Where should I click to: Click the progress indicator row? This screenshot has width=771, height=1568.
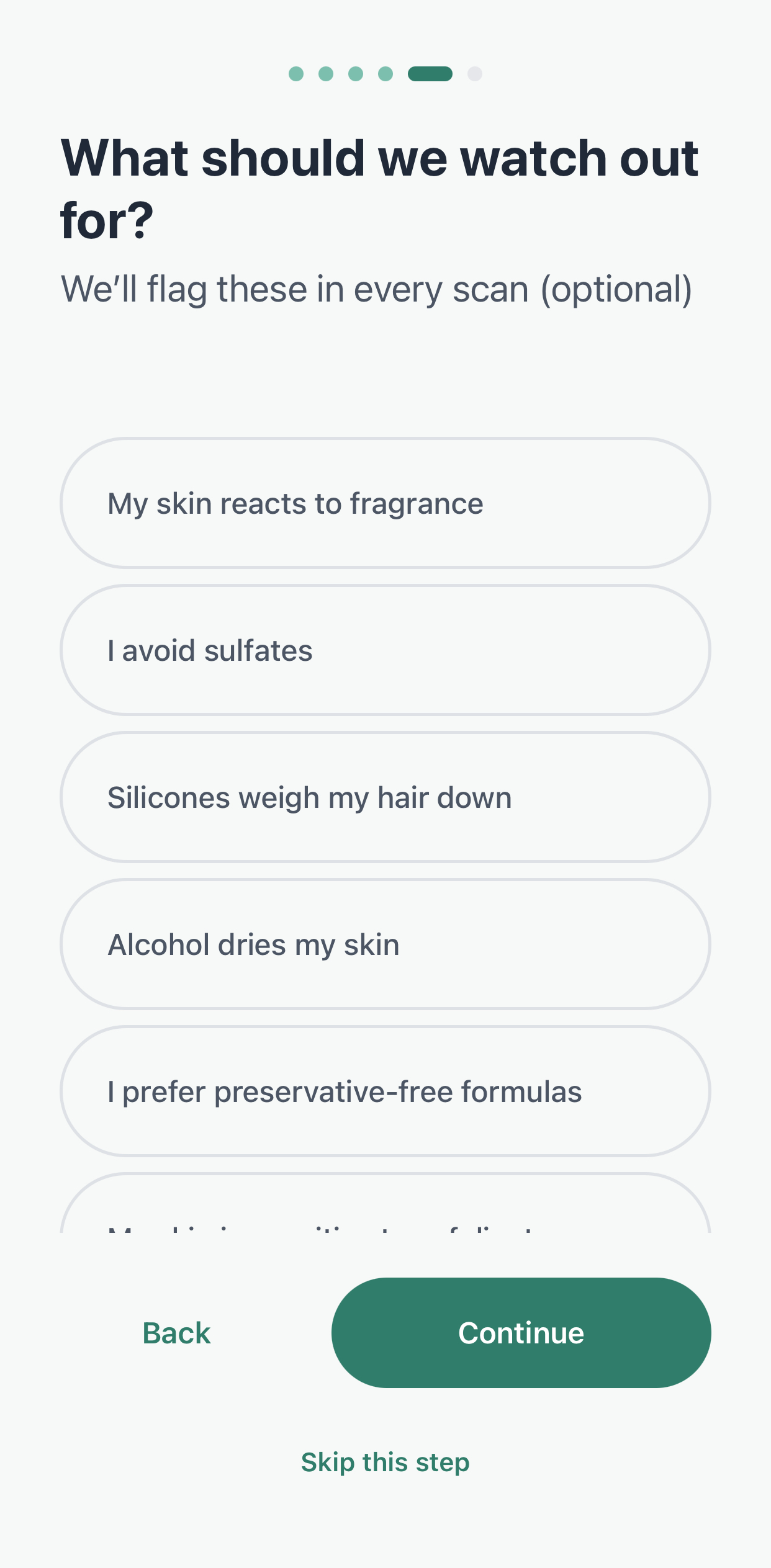coord(385,74)
